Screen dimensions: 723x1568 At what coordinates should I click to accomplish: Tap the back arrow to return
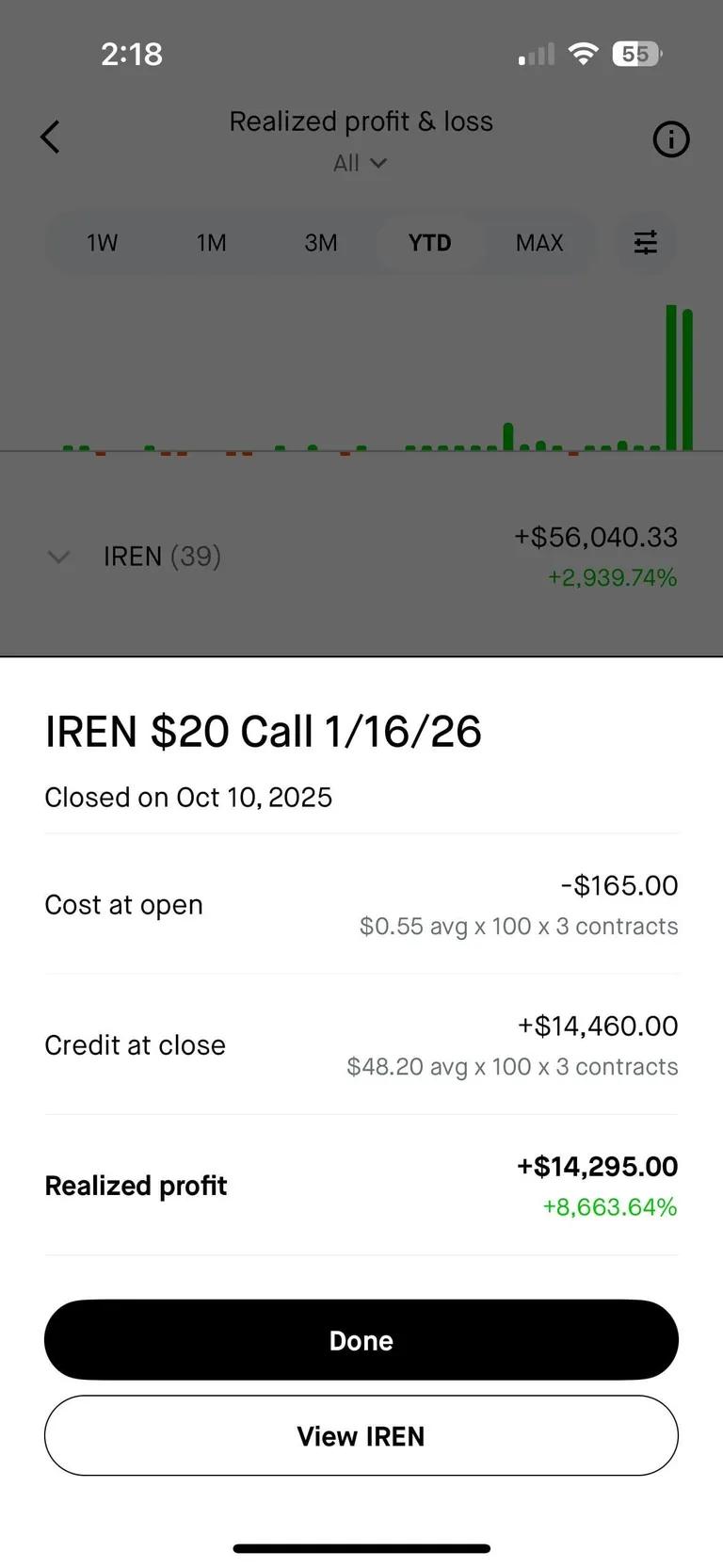(x=51, y=137)
